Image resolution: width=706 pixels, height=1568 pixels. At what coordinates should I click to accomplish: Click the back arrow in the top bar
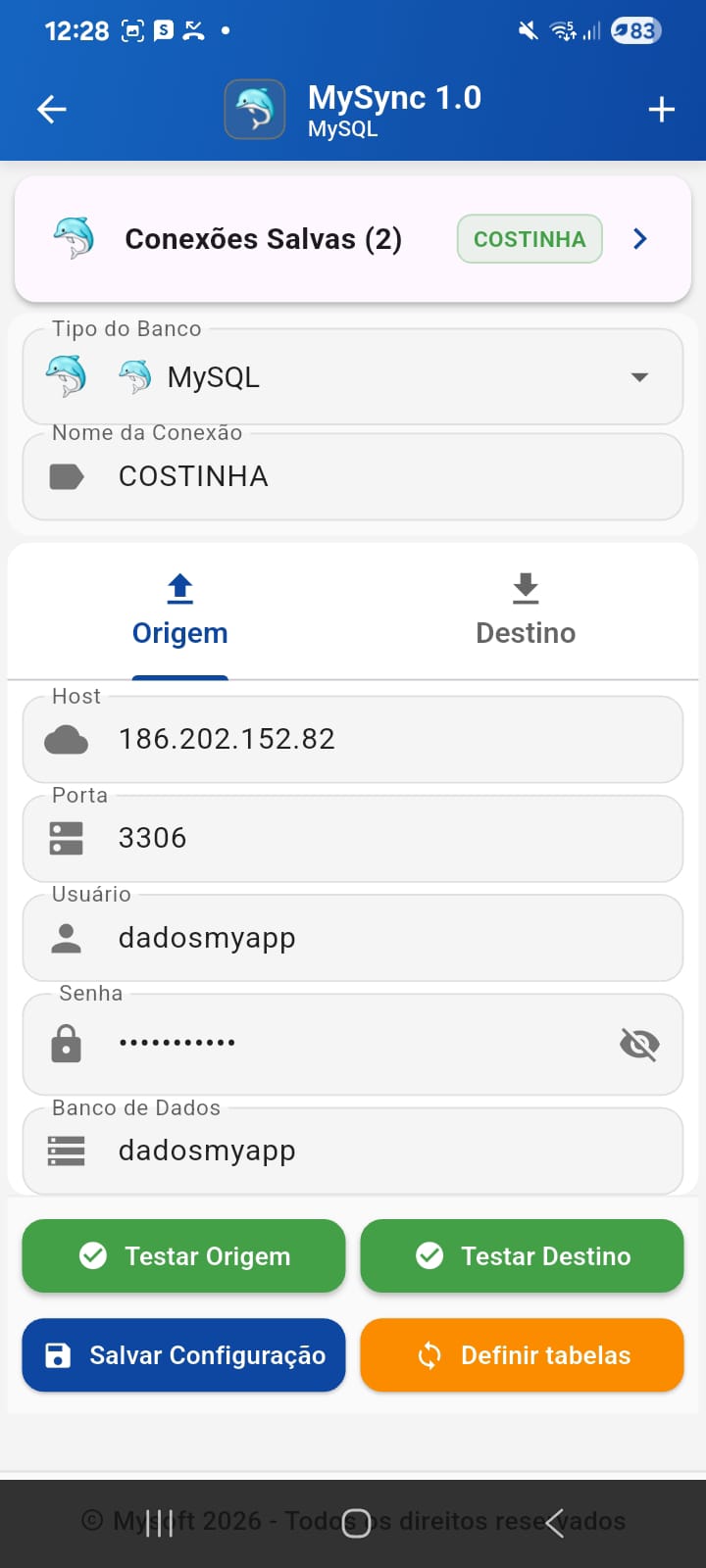[51, 109]
